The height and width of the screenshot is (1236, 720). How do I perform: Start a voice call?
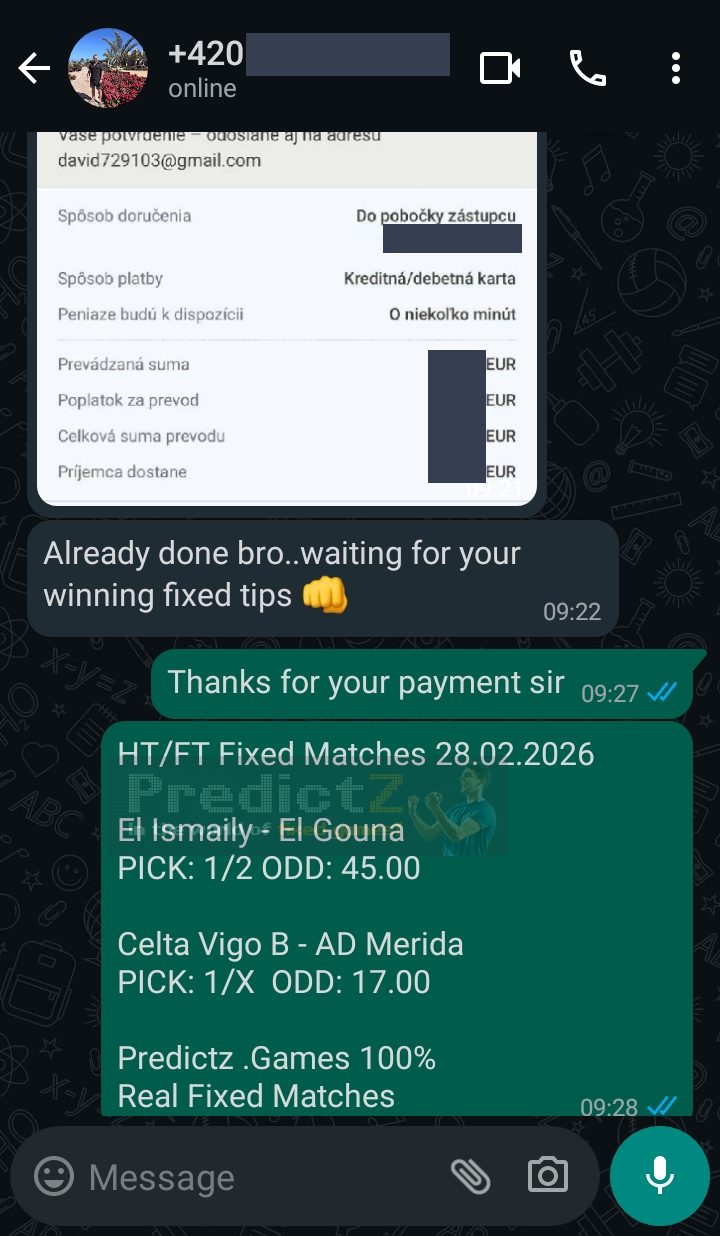pyautogui.click(x=587, y=68)
